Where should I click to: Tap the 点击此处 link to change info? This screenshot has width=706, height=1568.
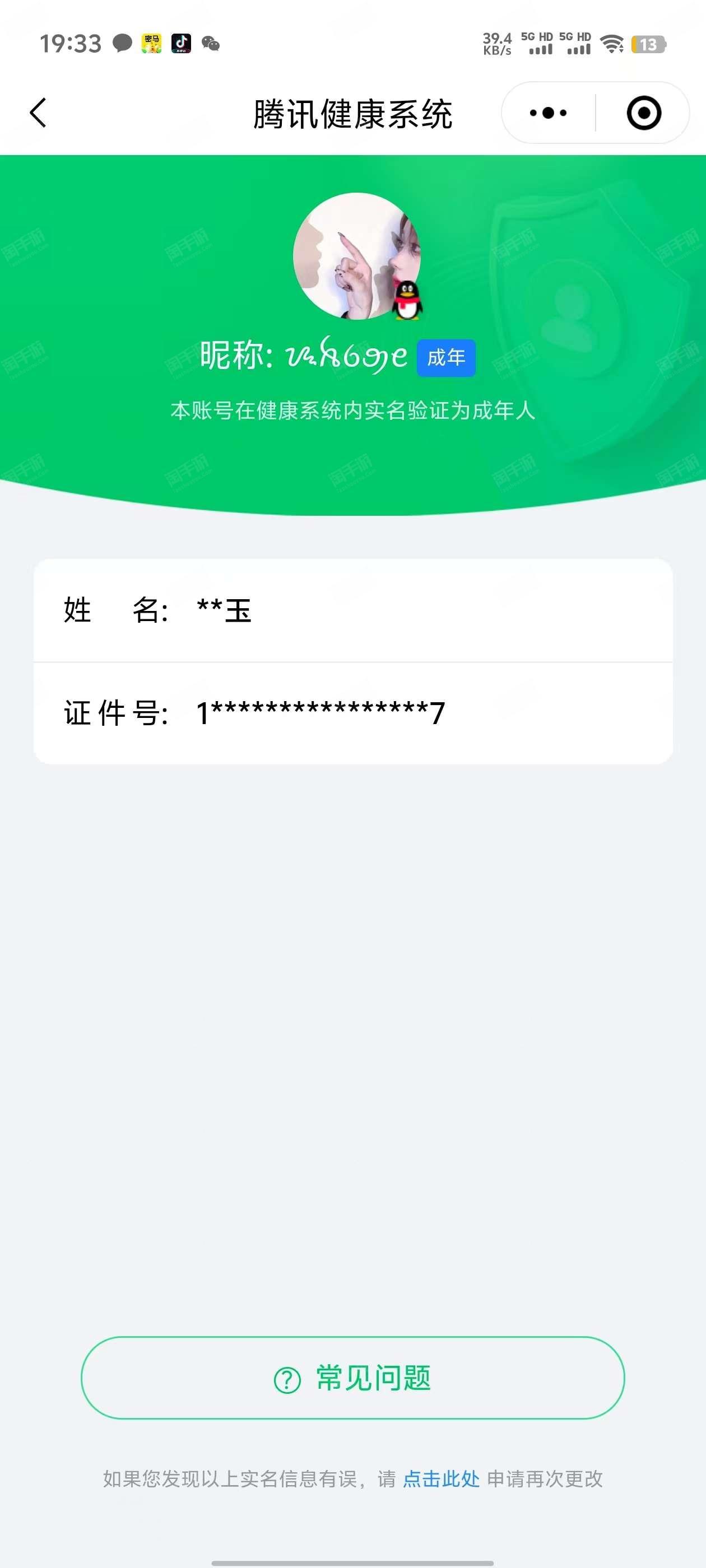(x=441, y=1478)
